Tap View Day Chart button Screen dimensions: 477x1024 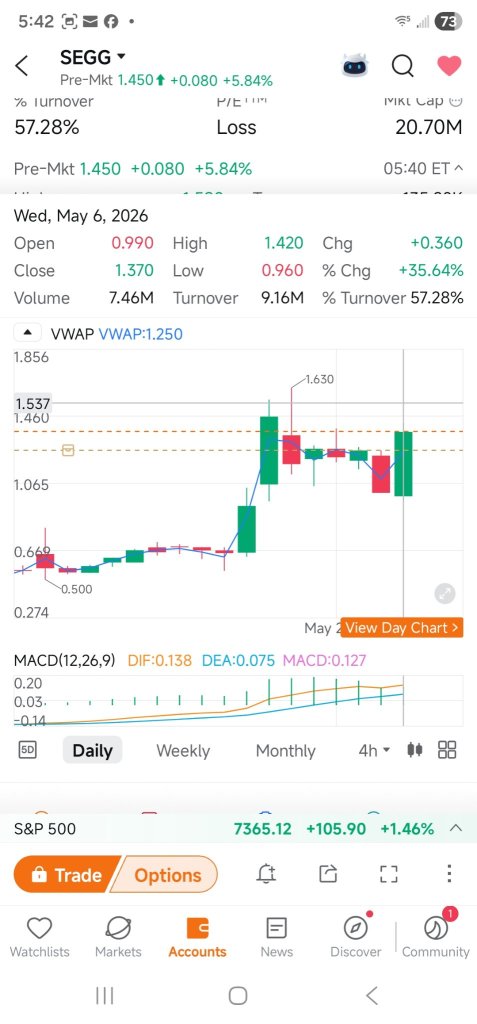coord(402,628)
